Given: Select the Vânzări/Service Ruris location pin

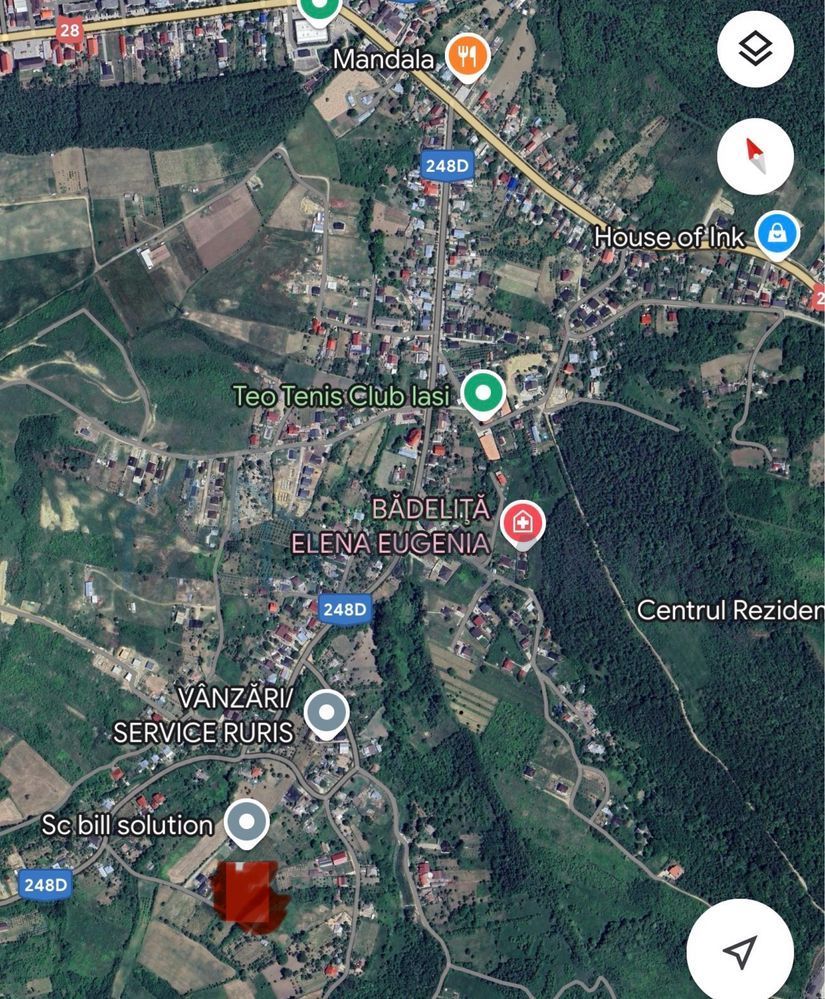Looking at the screenshot, I should [327, 711].
